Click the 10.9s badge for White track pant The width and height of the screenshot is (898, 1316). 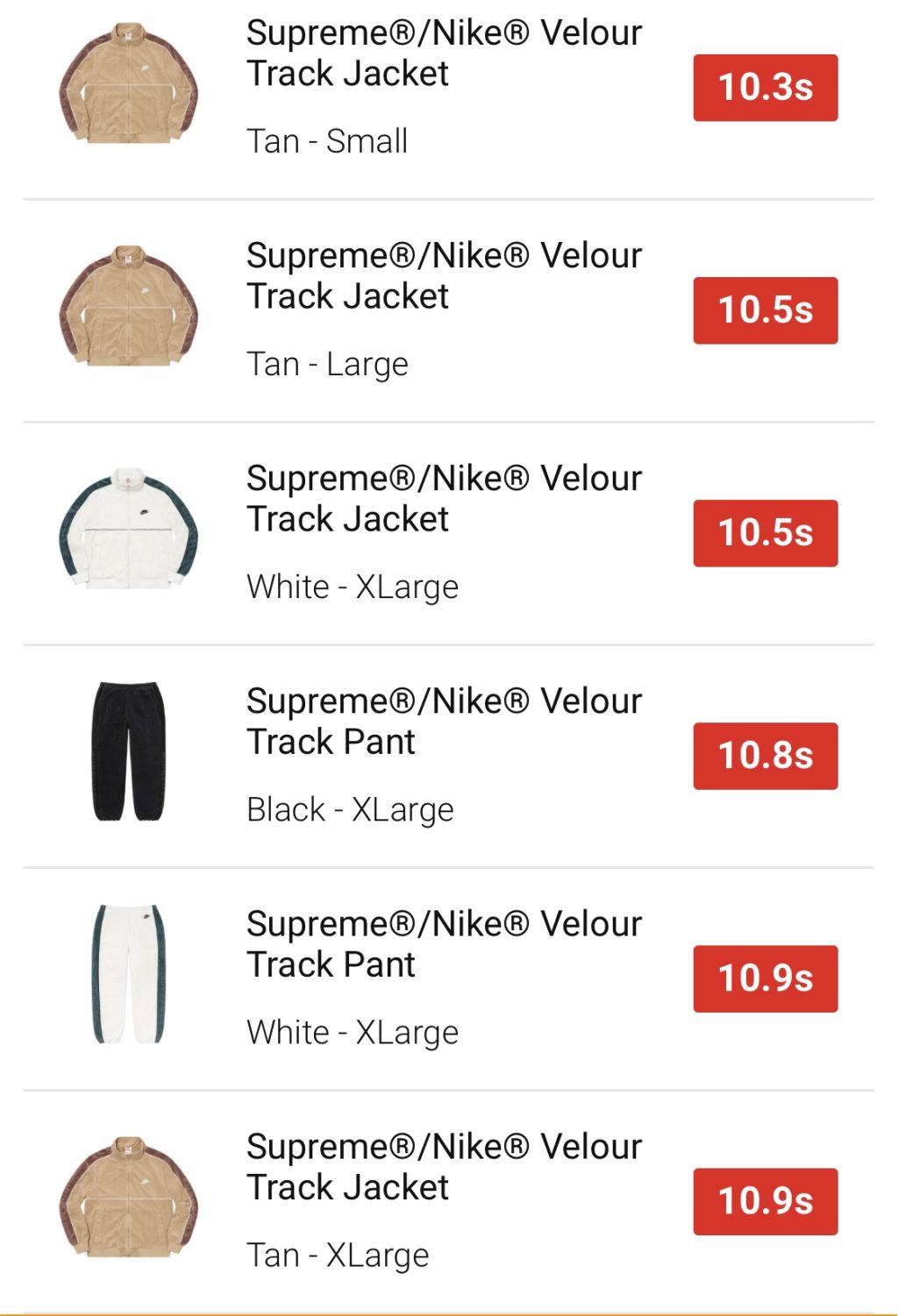click(x=766, y=978)
